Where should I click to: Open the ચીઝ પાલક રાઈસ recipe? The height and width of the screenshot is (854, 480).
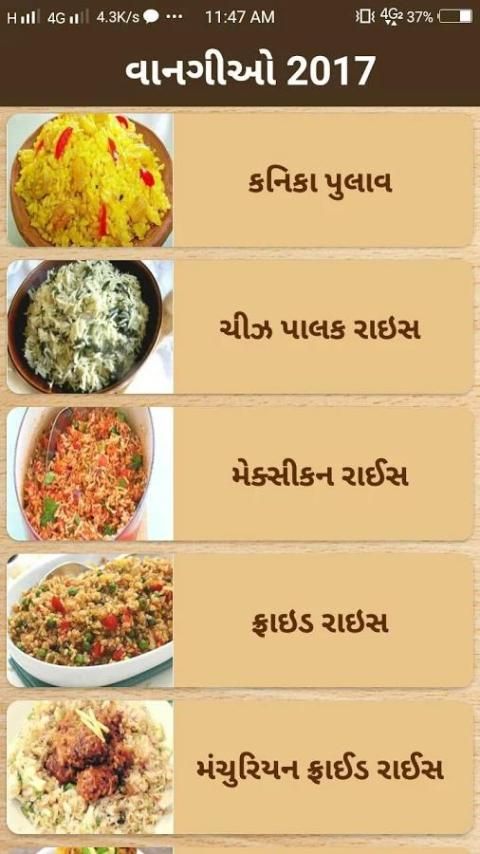240,327
